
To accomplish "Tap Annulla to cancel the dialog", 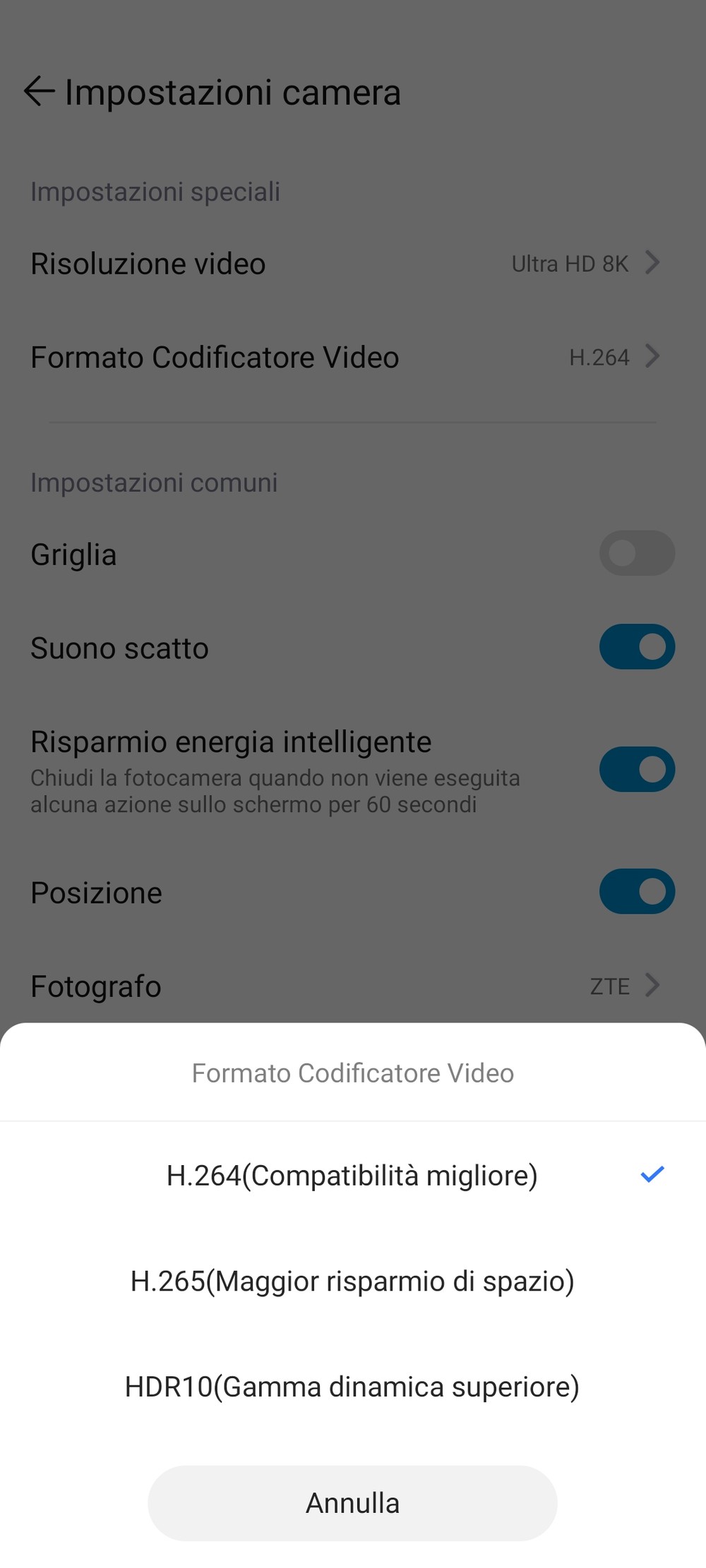I will (x=352, y=1502).
